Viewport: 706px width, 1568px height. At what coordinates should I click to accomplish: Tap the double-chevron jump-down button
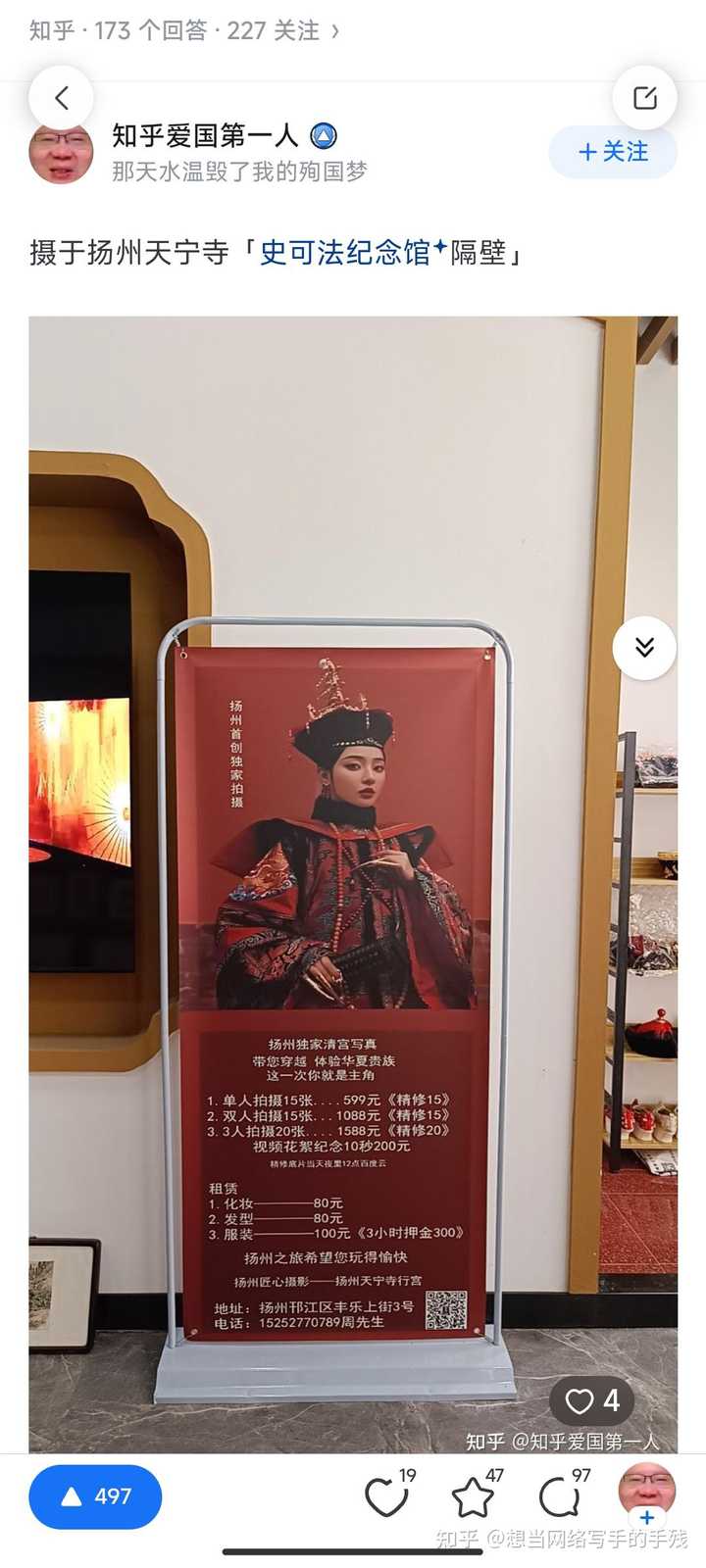644,647
